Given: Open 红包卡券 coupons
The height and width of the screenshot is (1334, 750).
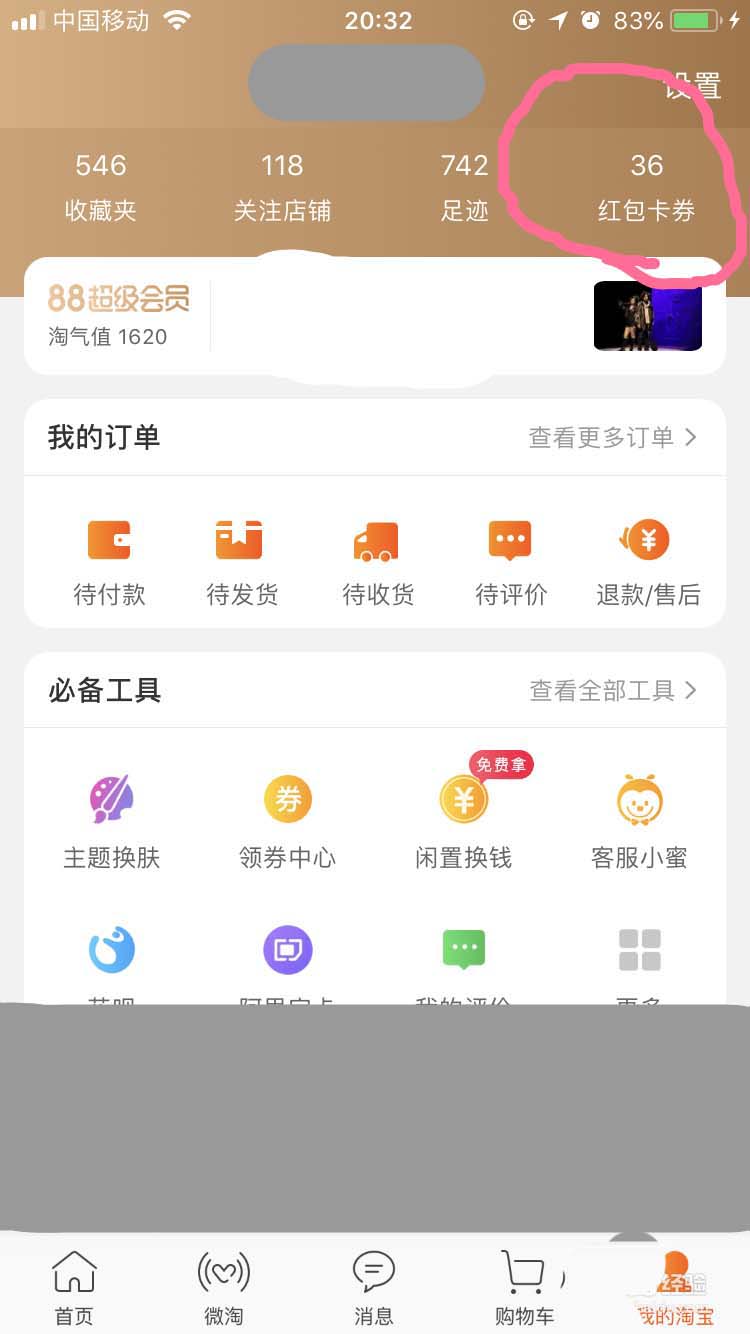Looking at the screenshot, I should [646, 187].
